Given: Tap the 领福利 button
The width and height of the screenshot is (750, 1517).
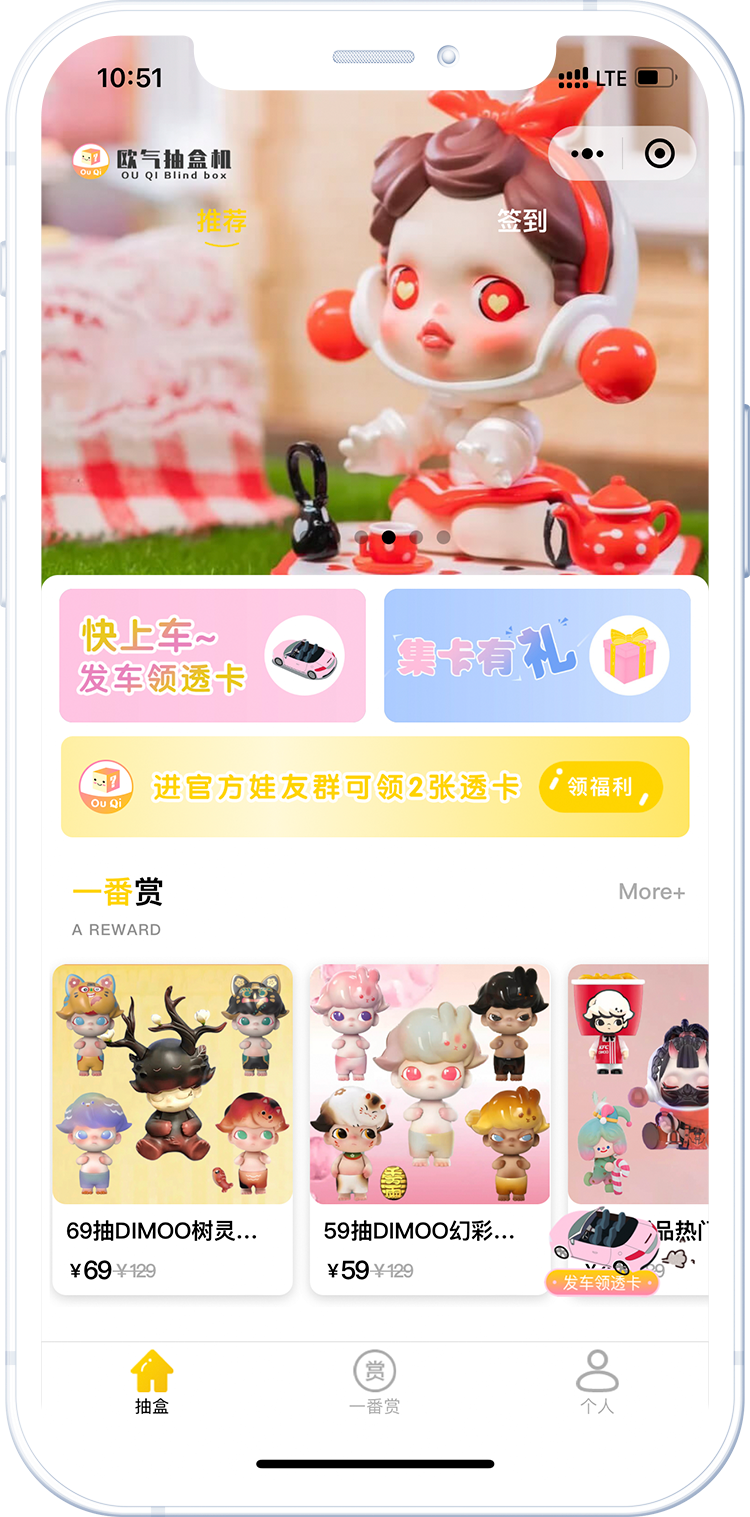Looking at the screenshot, I should [601, 787].
